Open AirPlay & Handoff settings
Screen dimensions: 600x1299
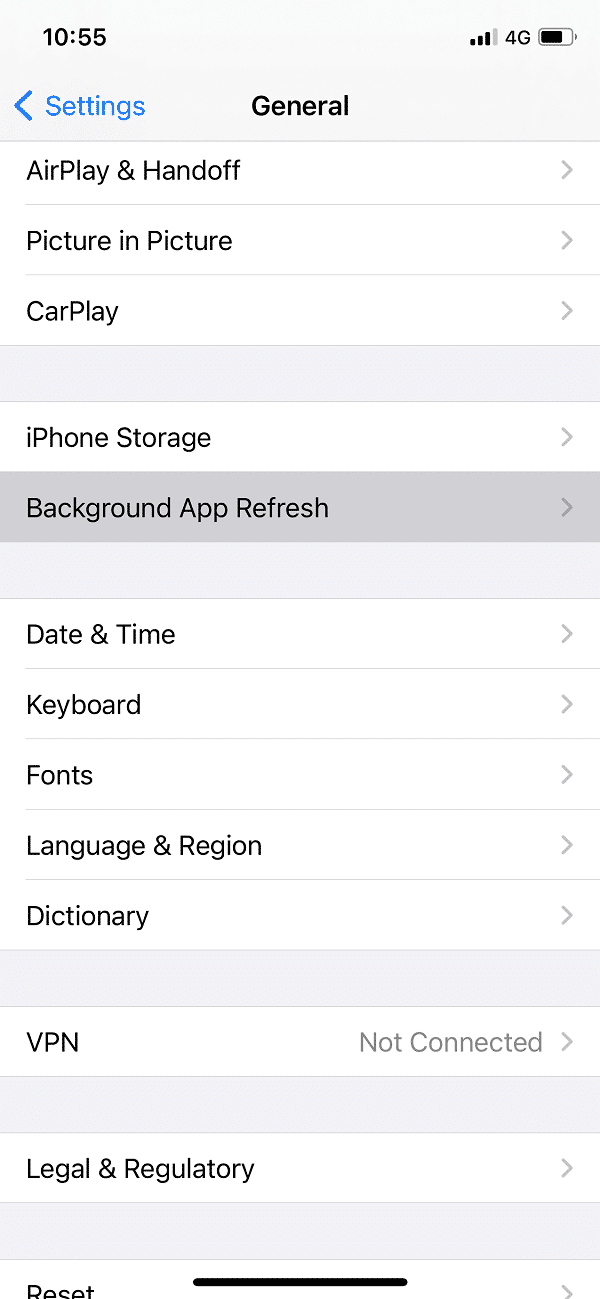300,171
